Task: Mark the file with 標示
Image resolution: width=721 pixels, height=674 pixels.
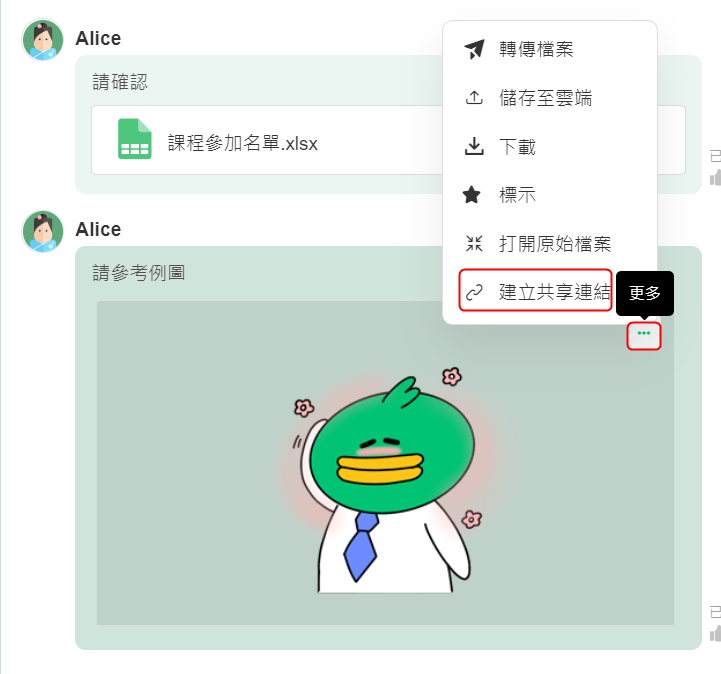Action: tap(517, 195)
